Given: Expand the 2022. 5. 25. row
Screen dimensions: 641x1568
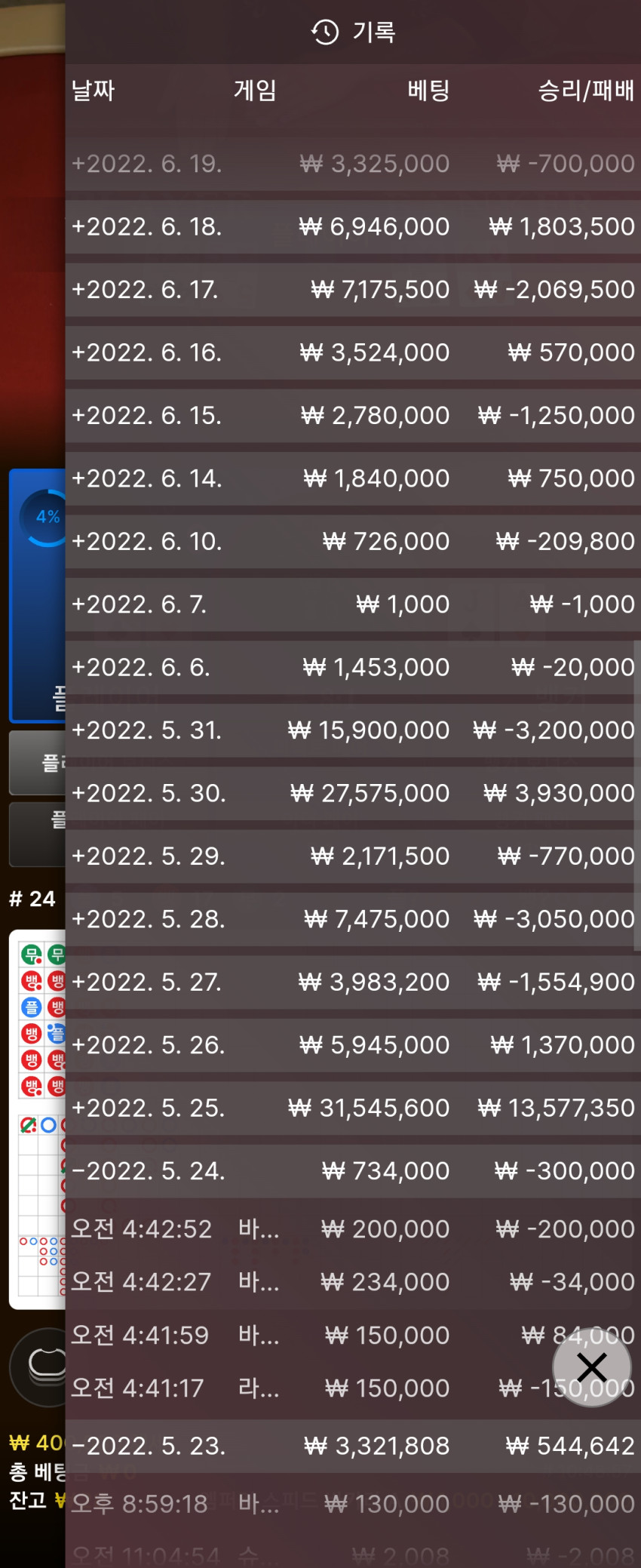Looking at the screenshot, I should [x=353, y=1108].
